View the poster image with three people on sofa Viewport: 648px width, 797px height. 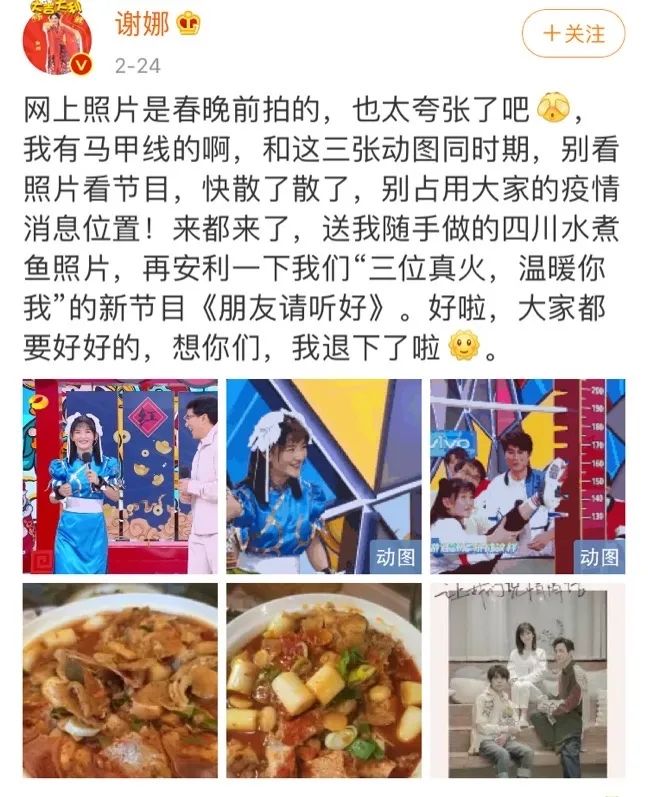pyautogui.click(x=527, y=680)
